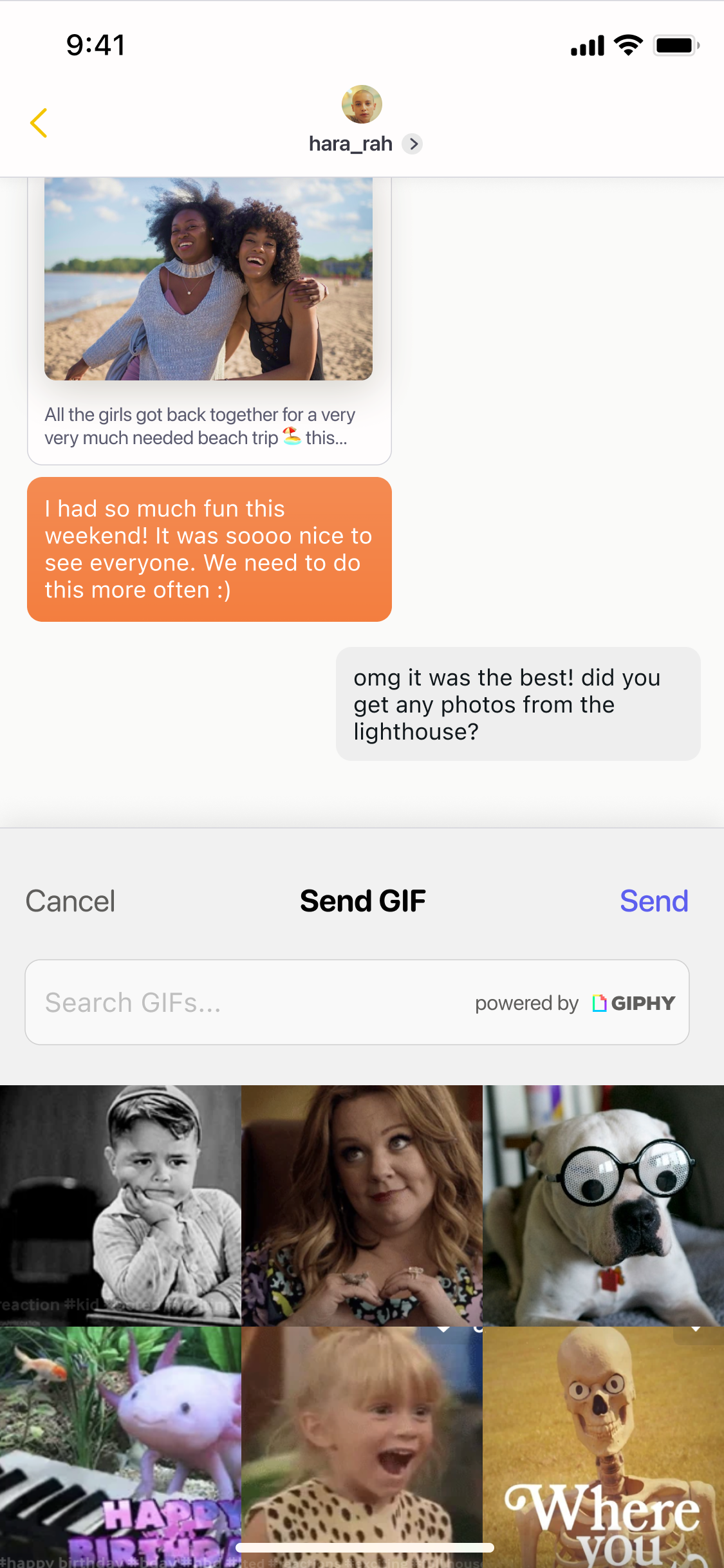Cancel sending a GIF
This screenshot has width=724, height=1568.
[x=70, y=901]
